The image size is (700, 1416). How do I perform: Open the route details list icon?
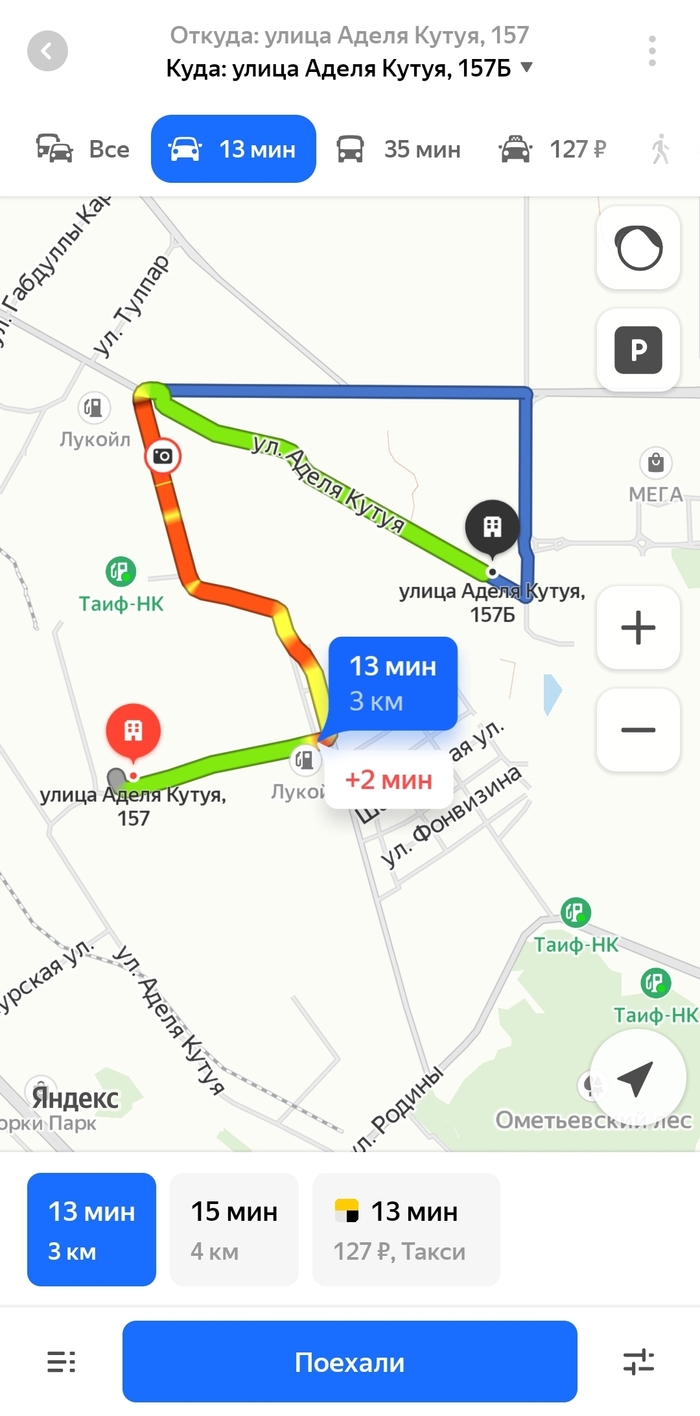[61, 1362]
